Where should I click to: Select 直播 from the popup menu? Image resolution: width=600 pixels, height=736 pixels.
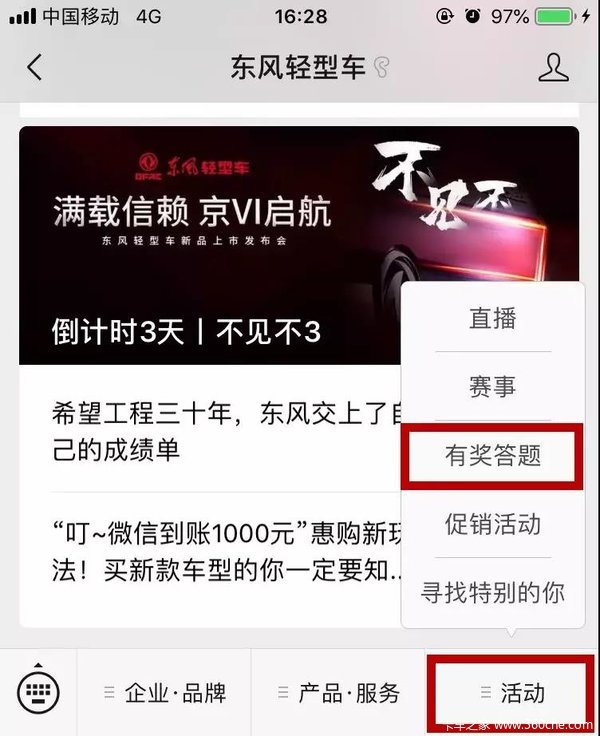492,319
